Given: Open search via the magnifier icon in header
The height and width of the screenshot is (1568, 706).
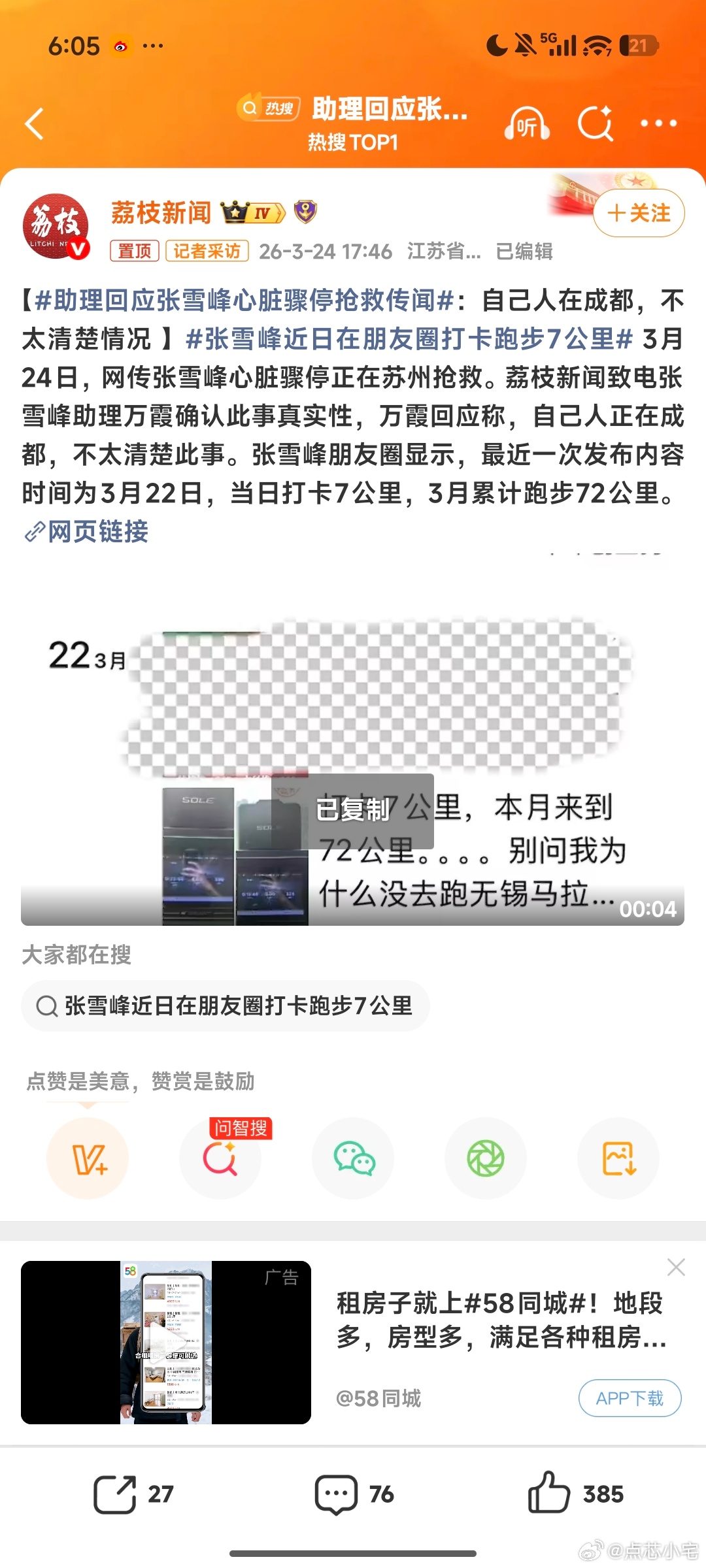Looking at the screenshot, I should [596, 124].
